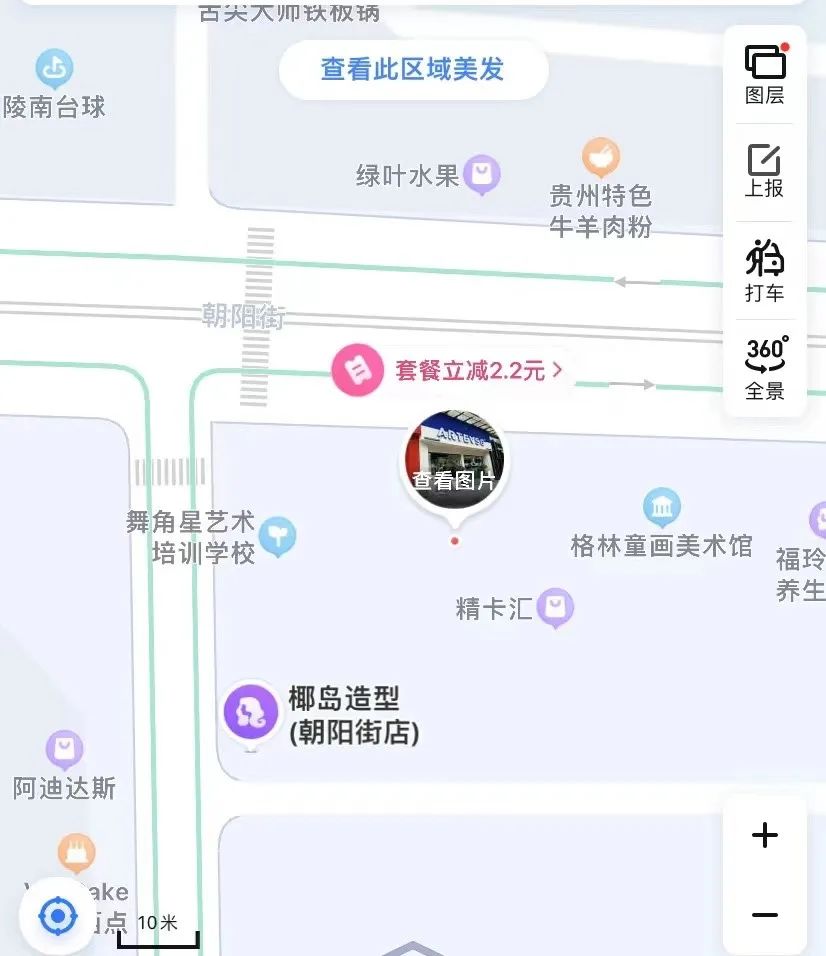Select 格林童画美术馆 map marker
Image resolution: width=826 pixels, height=956 pixels.
(x=662, y=509)
